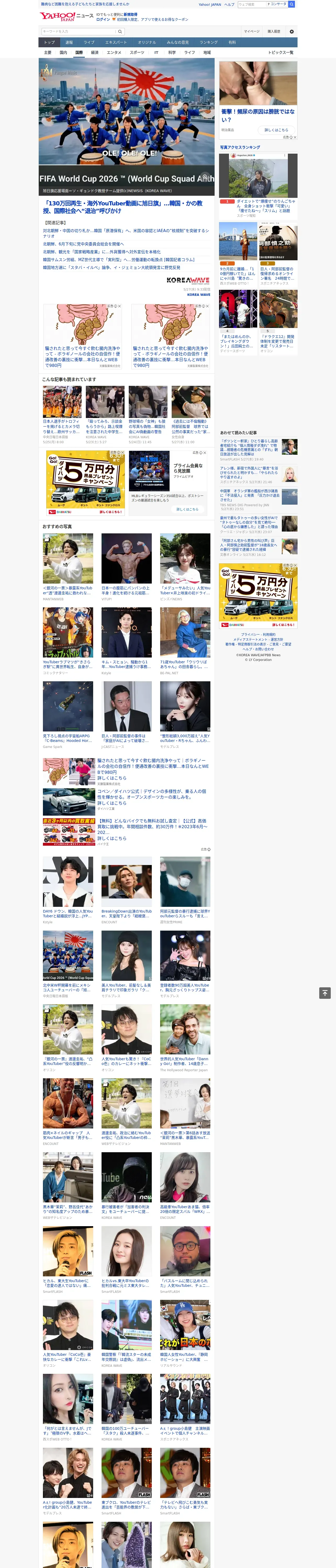The height and width of the screenshot is (1568, 336).
Task: Tap the scroll-to-top arrow button
Action: click(x=325, y=993)
